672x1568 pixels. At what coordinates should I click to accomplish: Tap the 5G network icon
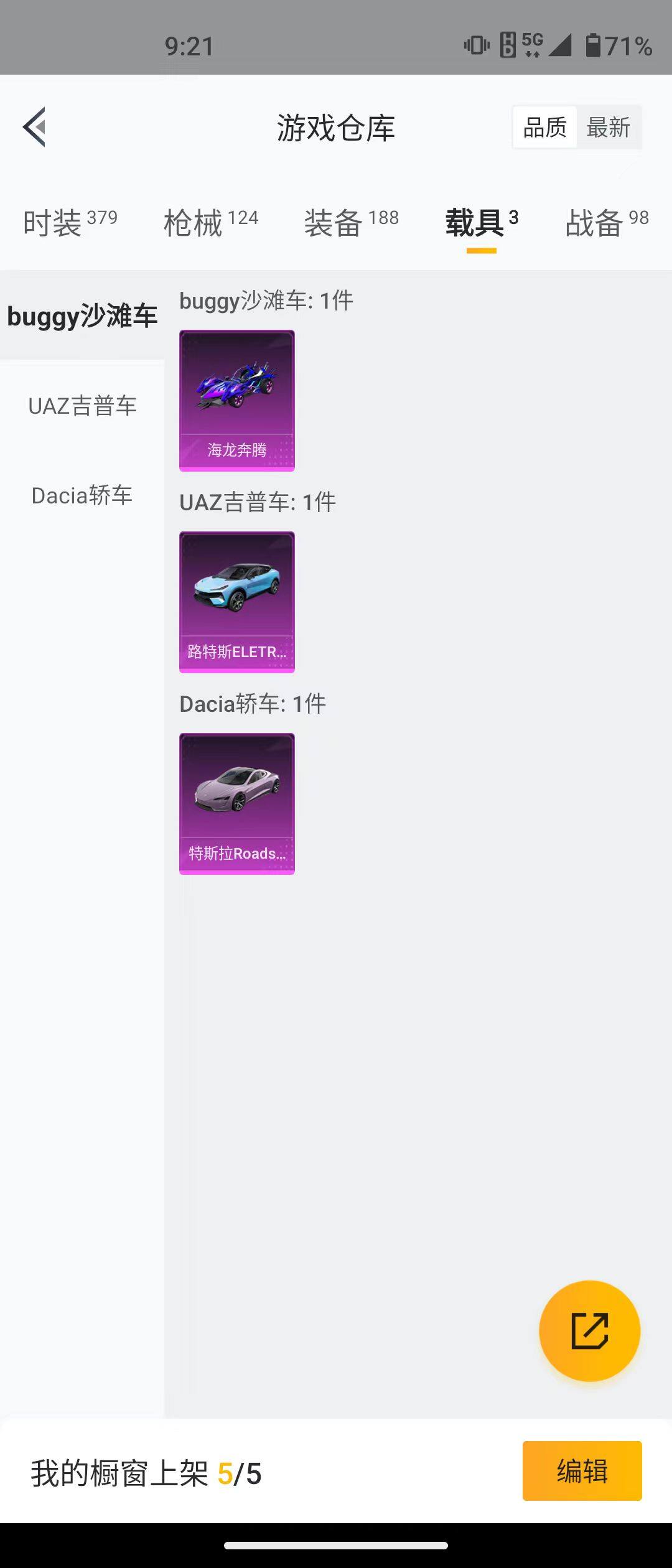point(532,44)
